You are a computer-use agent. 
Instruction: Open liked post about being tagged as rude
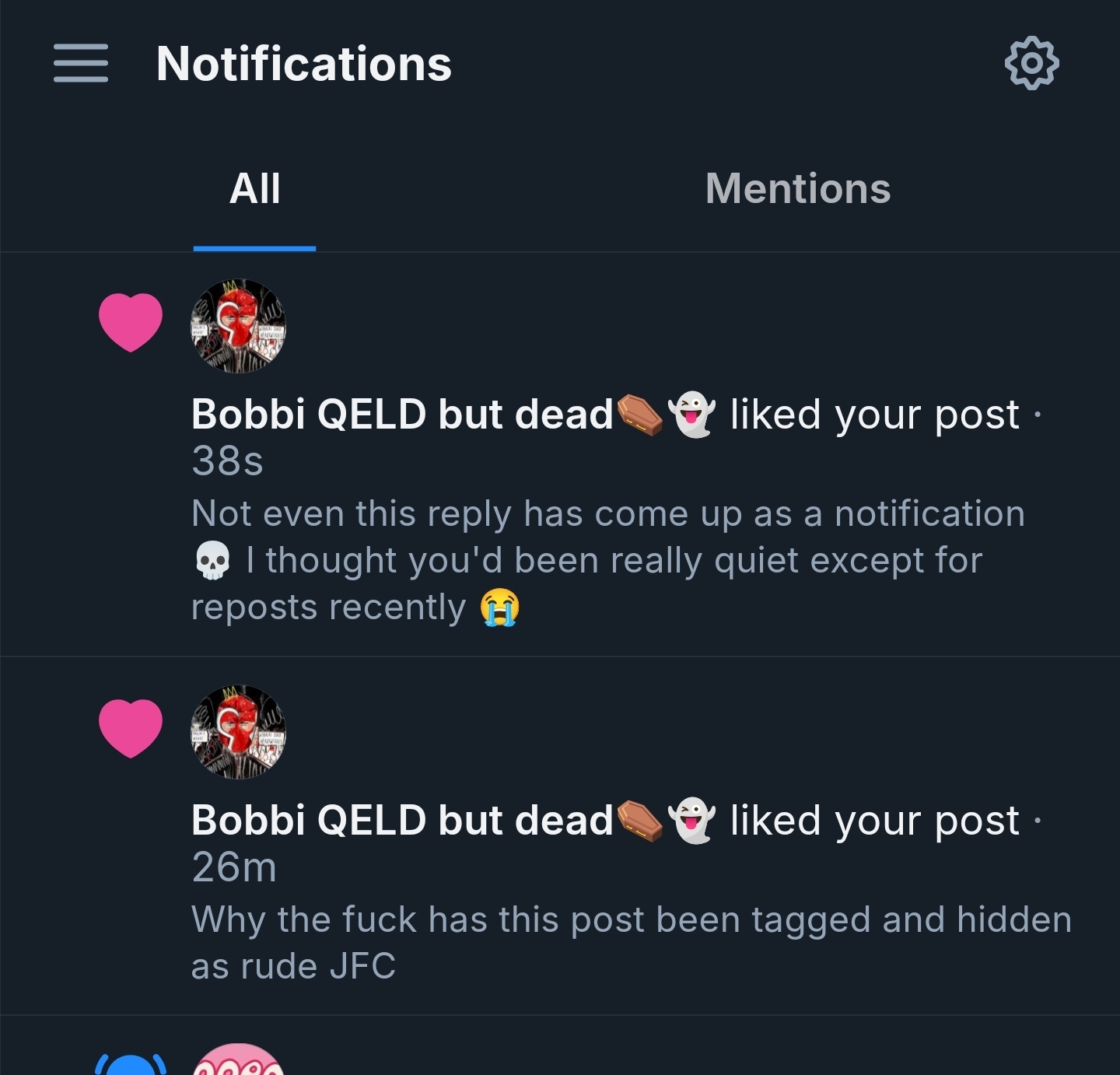pos(630,943)
